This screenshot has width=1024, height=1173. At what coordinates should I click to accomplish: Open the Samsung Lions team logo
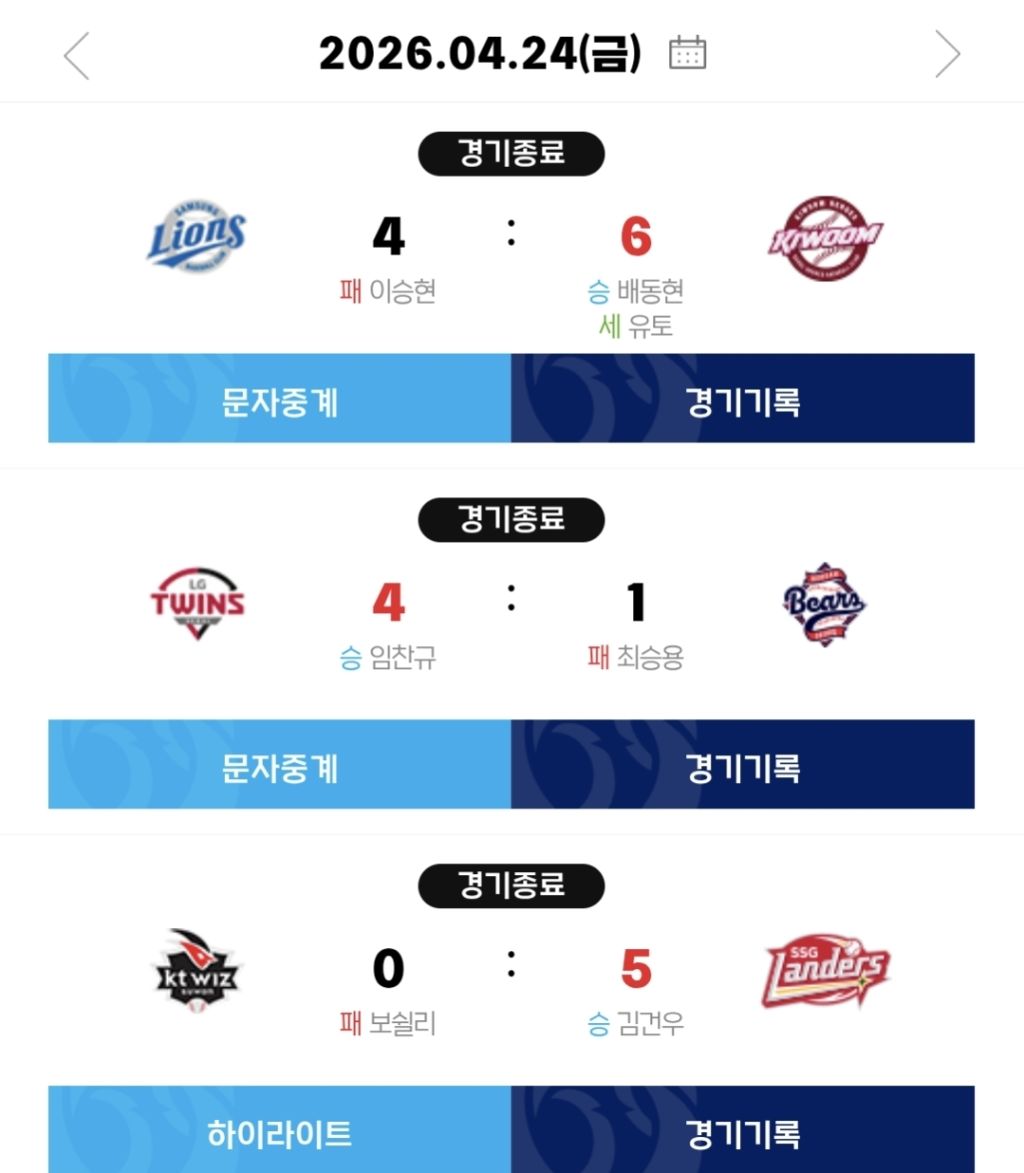[196, 238]
